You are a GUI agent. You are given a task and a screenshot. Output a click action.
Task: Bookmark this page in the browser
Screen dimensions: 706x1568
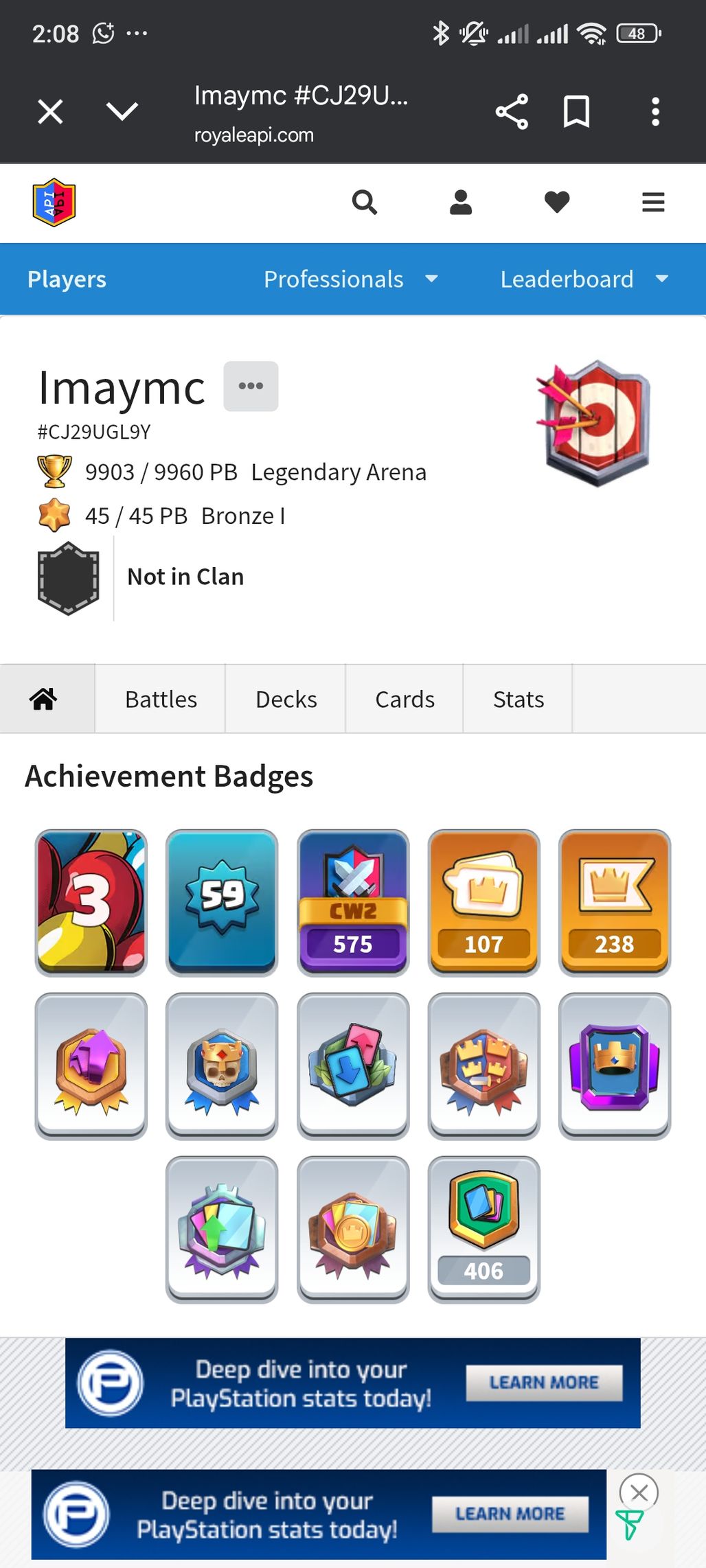tap(576, 111)
